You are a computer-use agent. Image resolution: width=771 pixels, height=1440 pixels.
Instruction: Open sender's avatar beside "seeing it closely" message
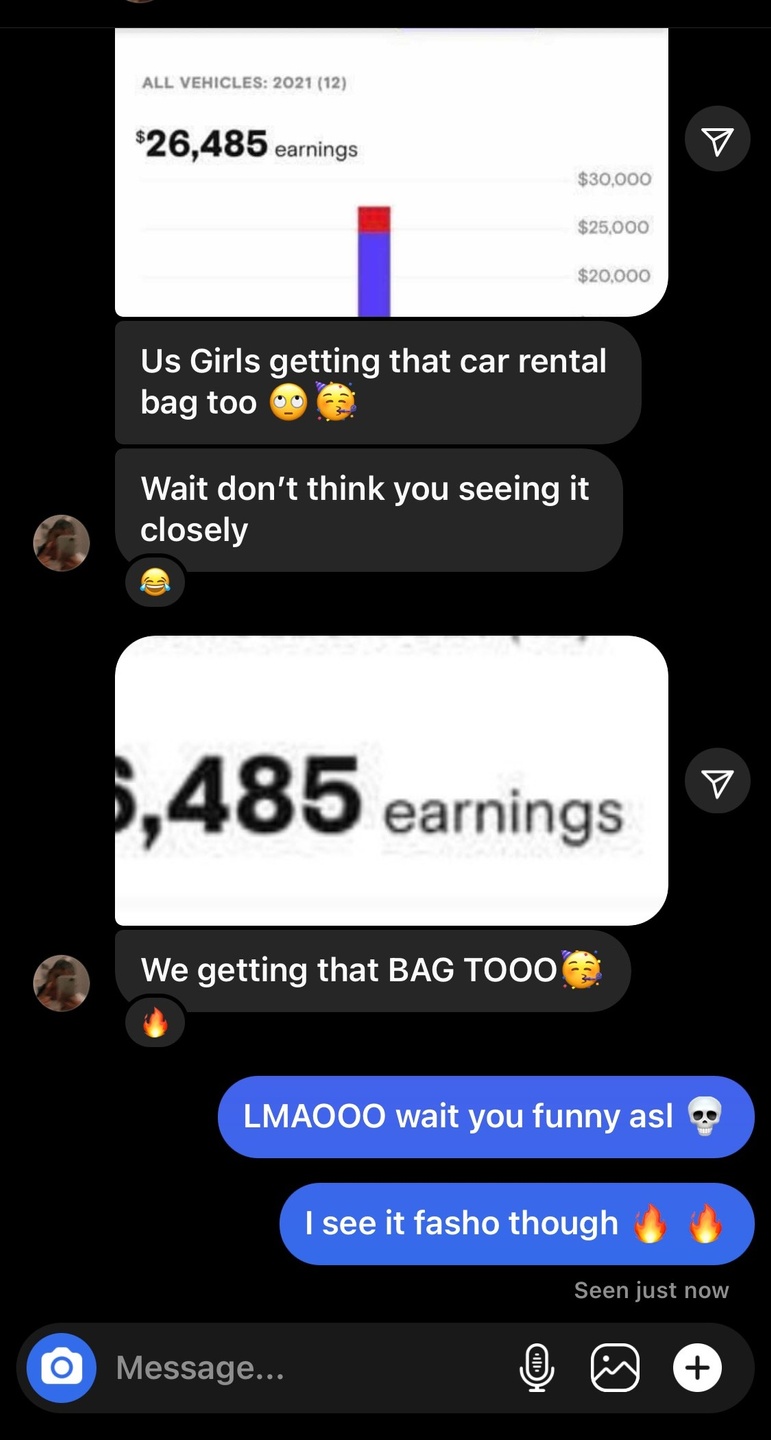pos(62,543)
